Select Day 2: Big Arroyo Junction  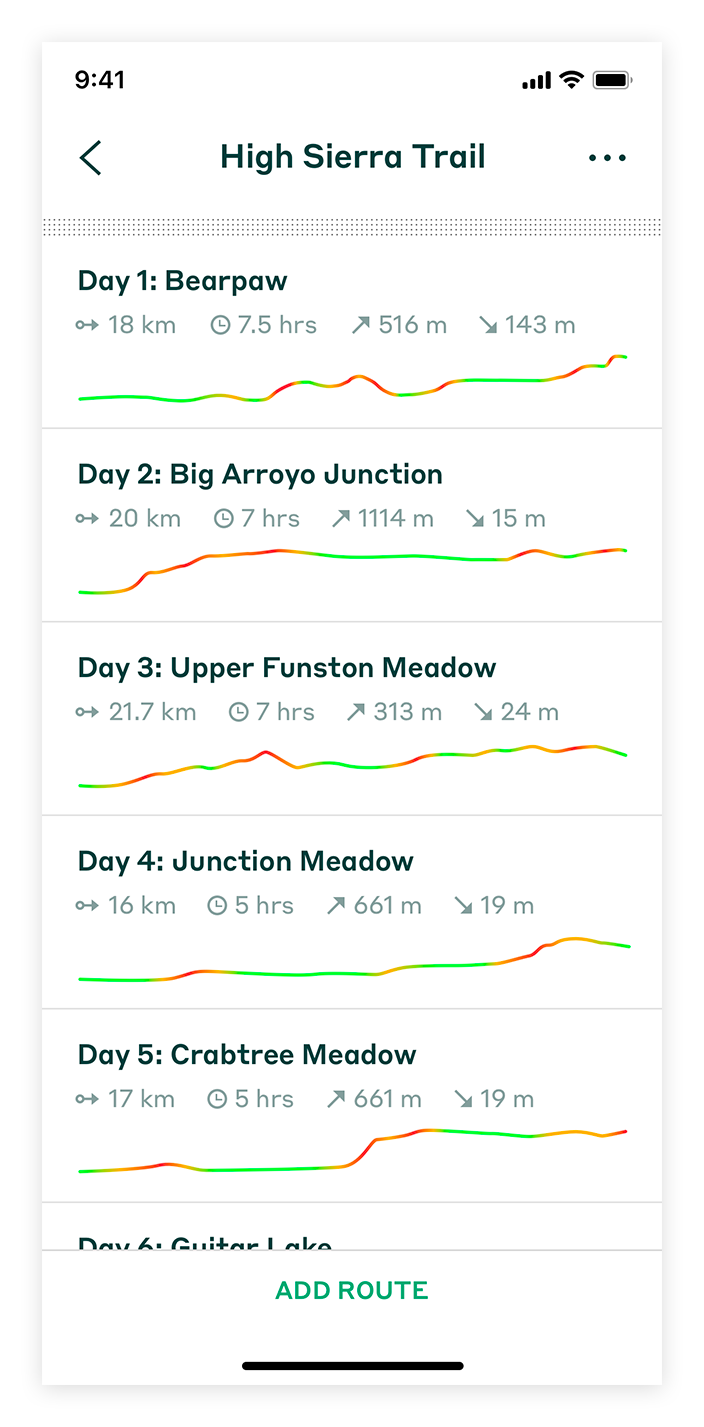pos(352,525)
